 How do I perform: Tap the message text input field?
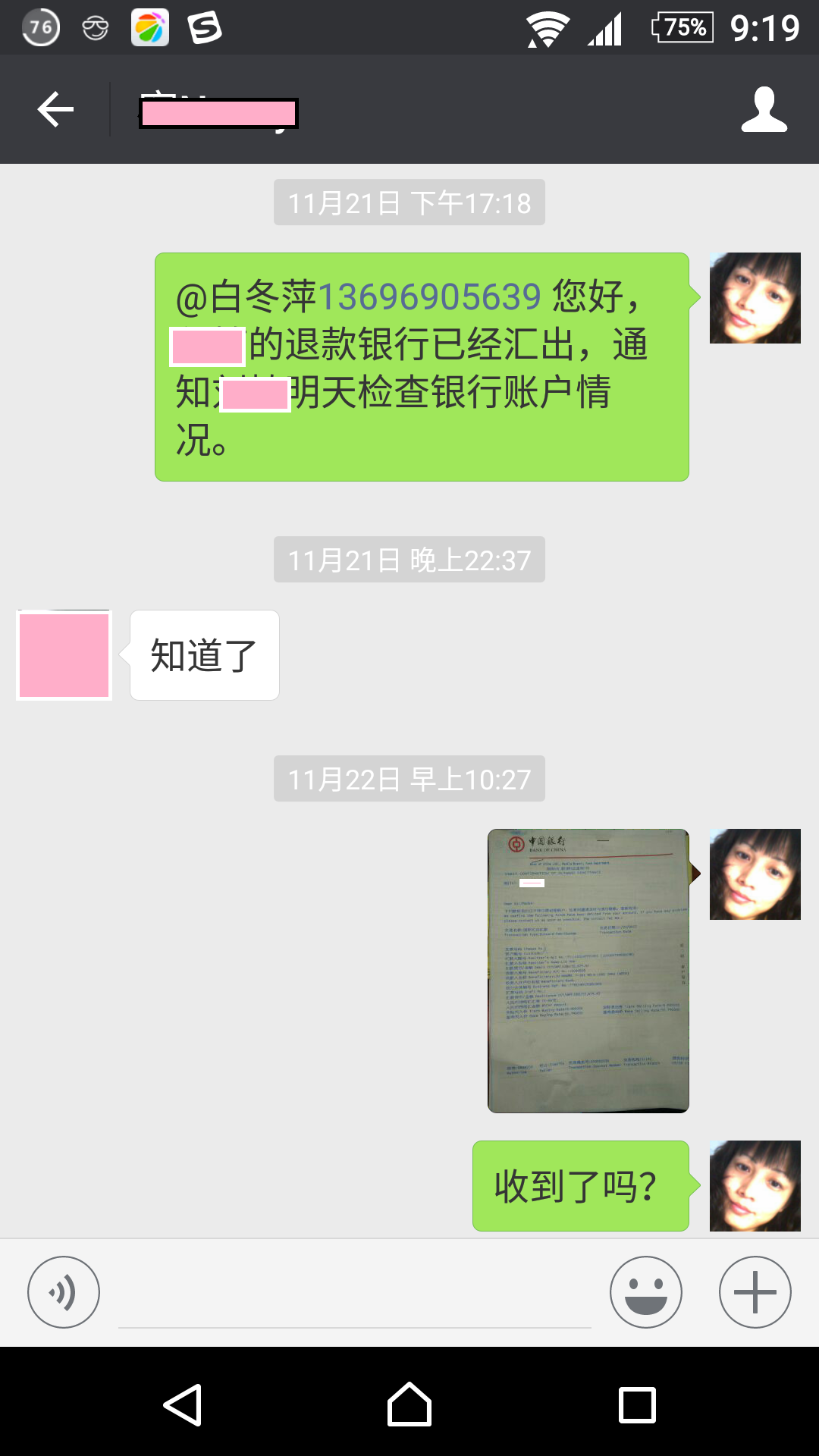pos(354,1297)
